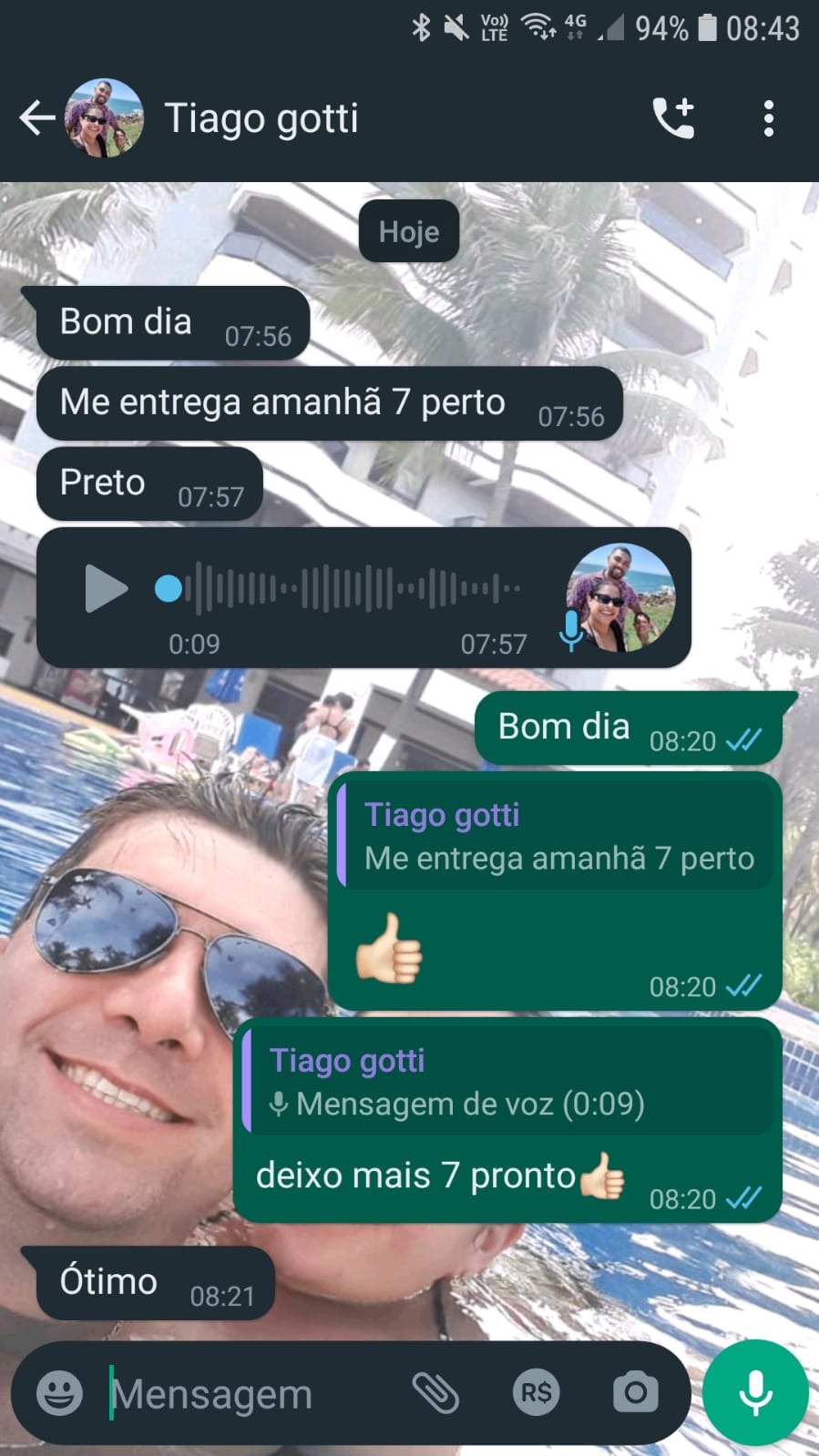
Task: Seek the voice message at its blue dot
Action: [x=169, y=588]
